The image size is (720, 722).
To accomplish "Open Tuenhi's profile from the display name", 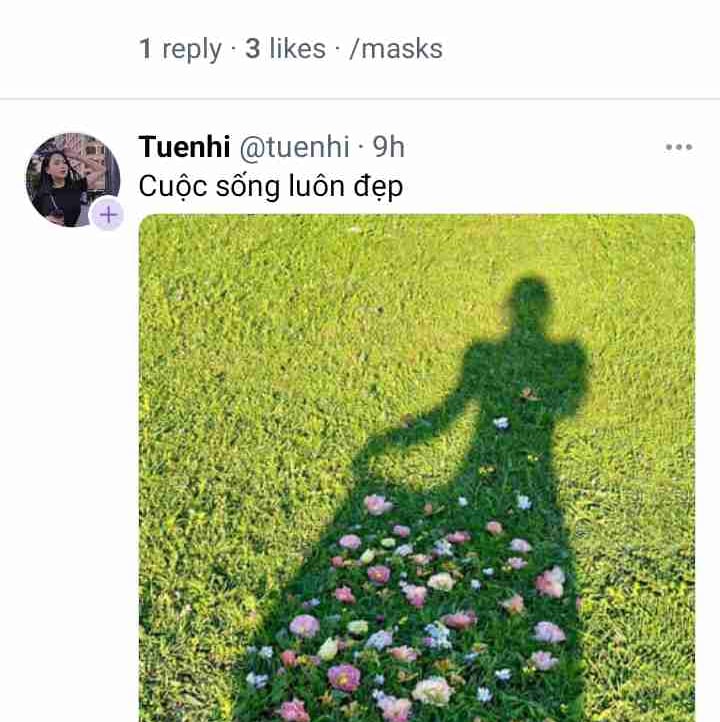I will (184, 148).
